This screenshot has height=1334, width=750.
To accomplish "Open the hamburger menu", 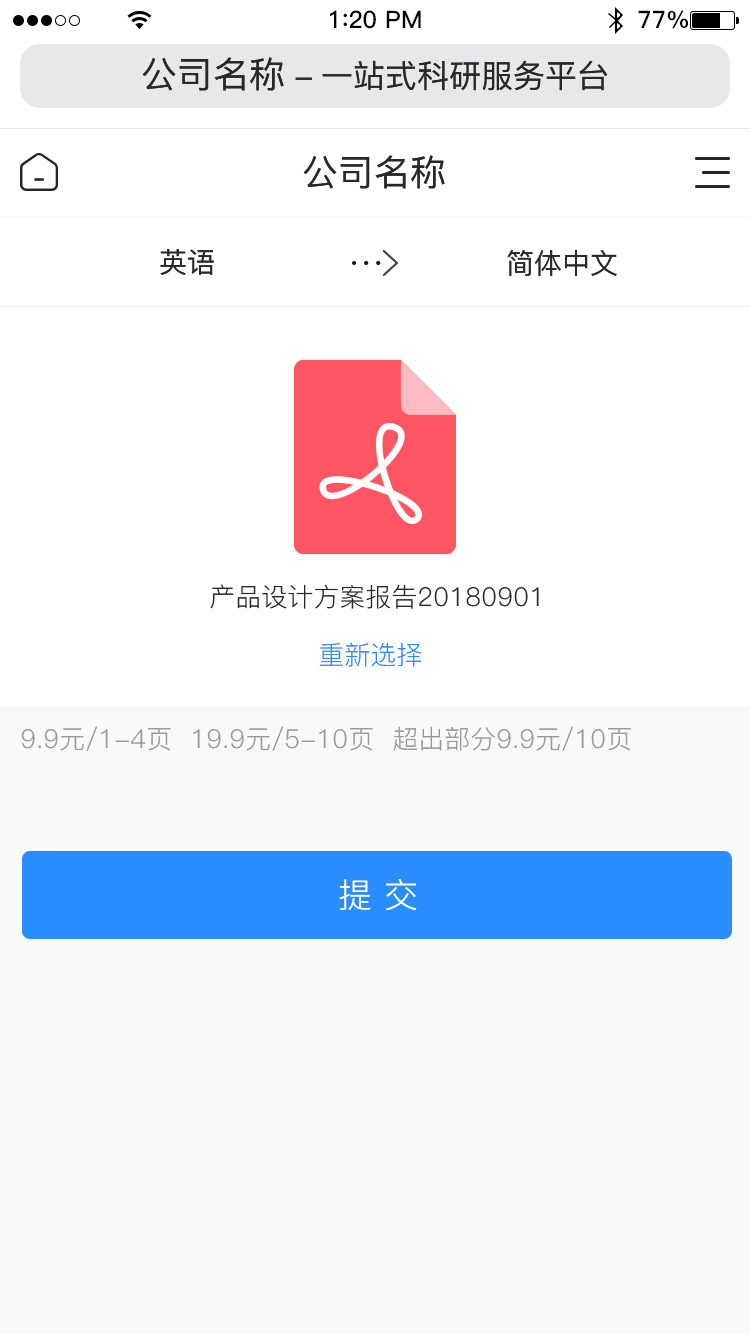I will pyautogui.click(x=712, y=172).
